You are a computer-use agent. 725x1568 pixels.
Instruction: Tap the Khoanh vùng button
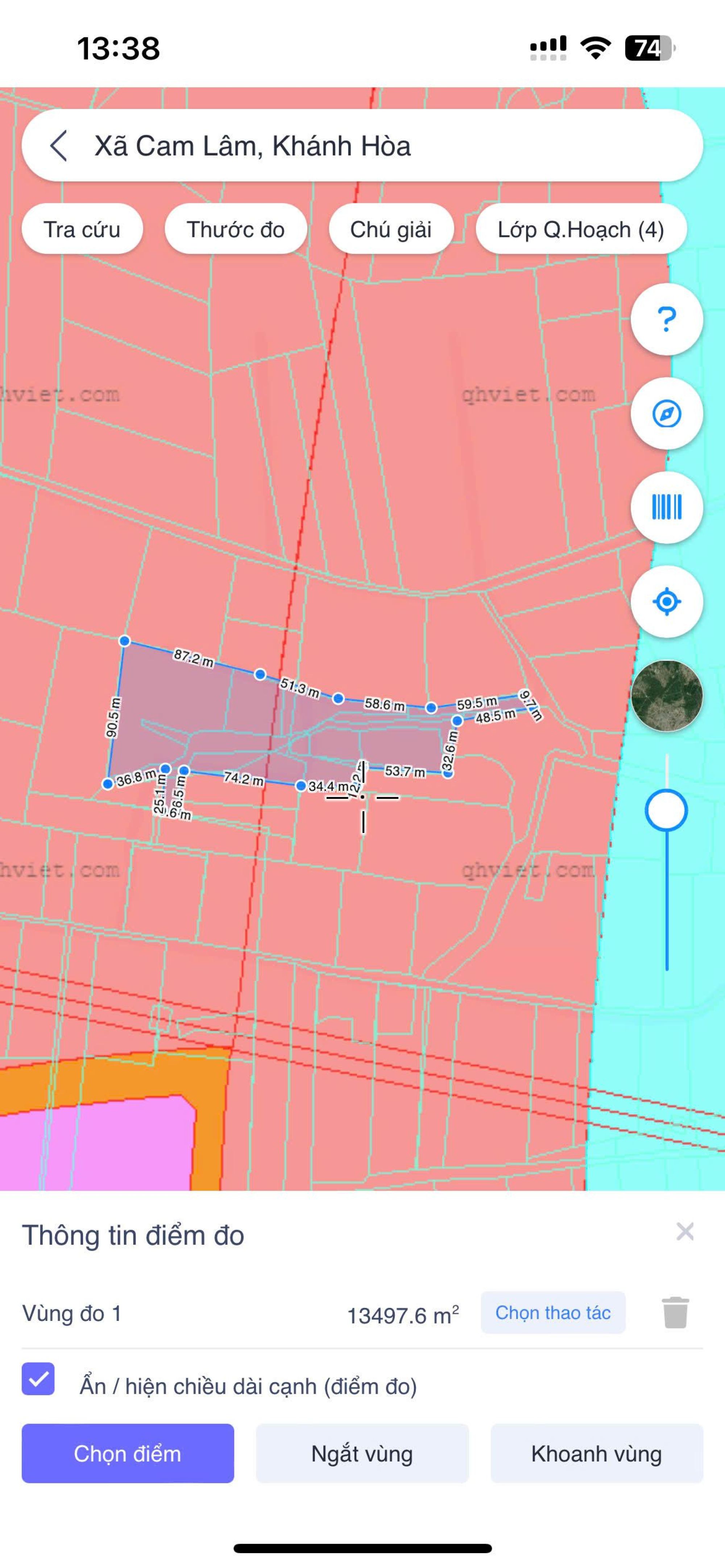[596, 1454]
